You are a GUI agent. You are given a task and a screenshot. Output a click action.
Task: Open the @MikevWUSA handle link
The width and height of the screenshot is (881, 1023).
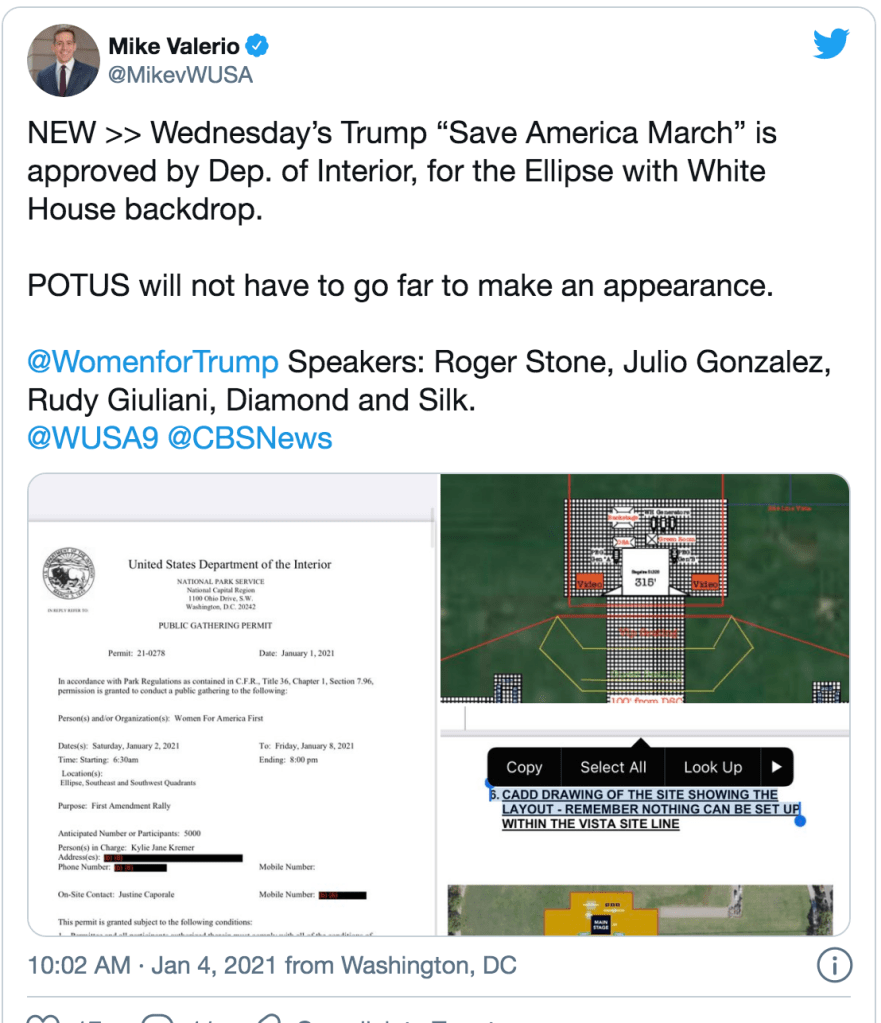(180, 75)
